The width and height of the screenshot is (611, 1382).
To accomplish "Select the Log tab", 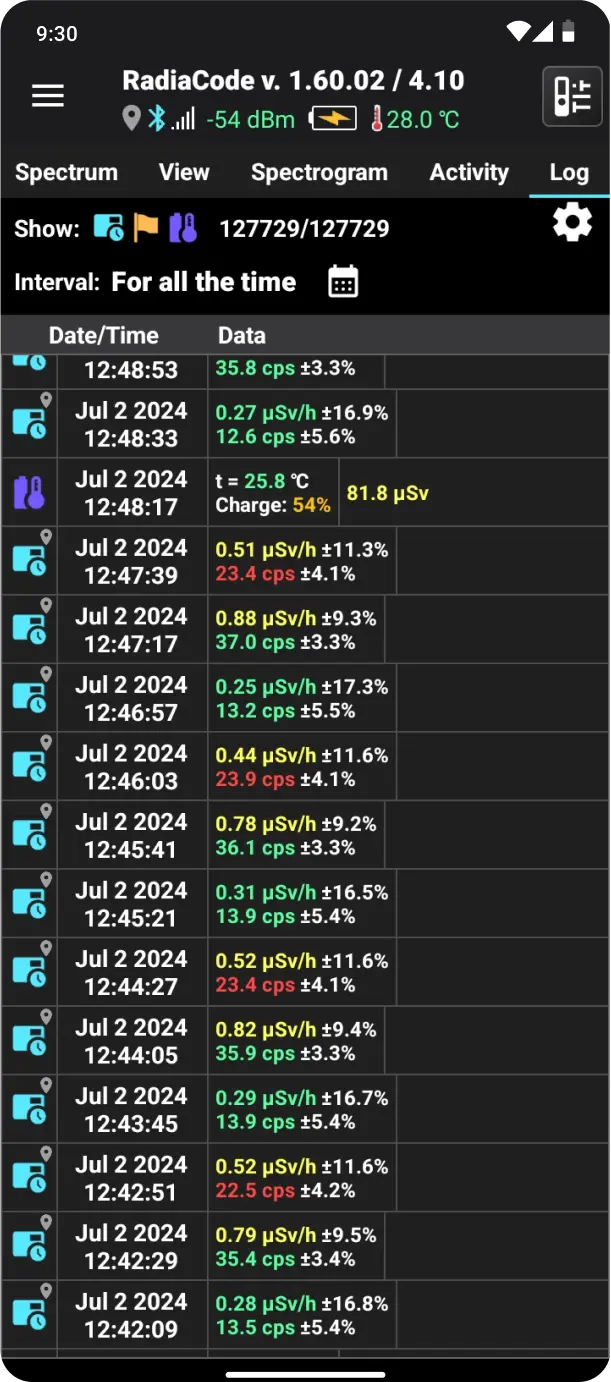I will 569,172.
